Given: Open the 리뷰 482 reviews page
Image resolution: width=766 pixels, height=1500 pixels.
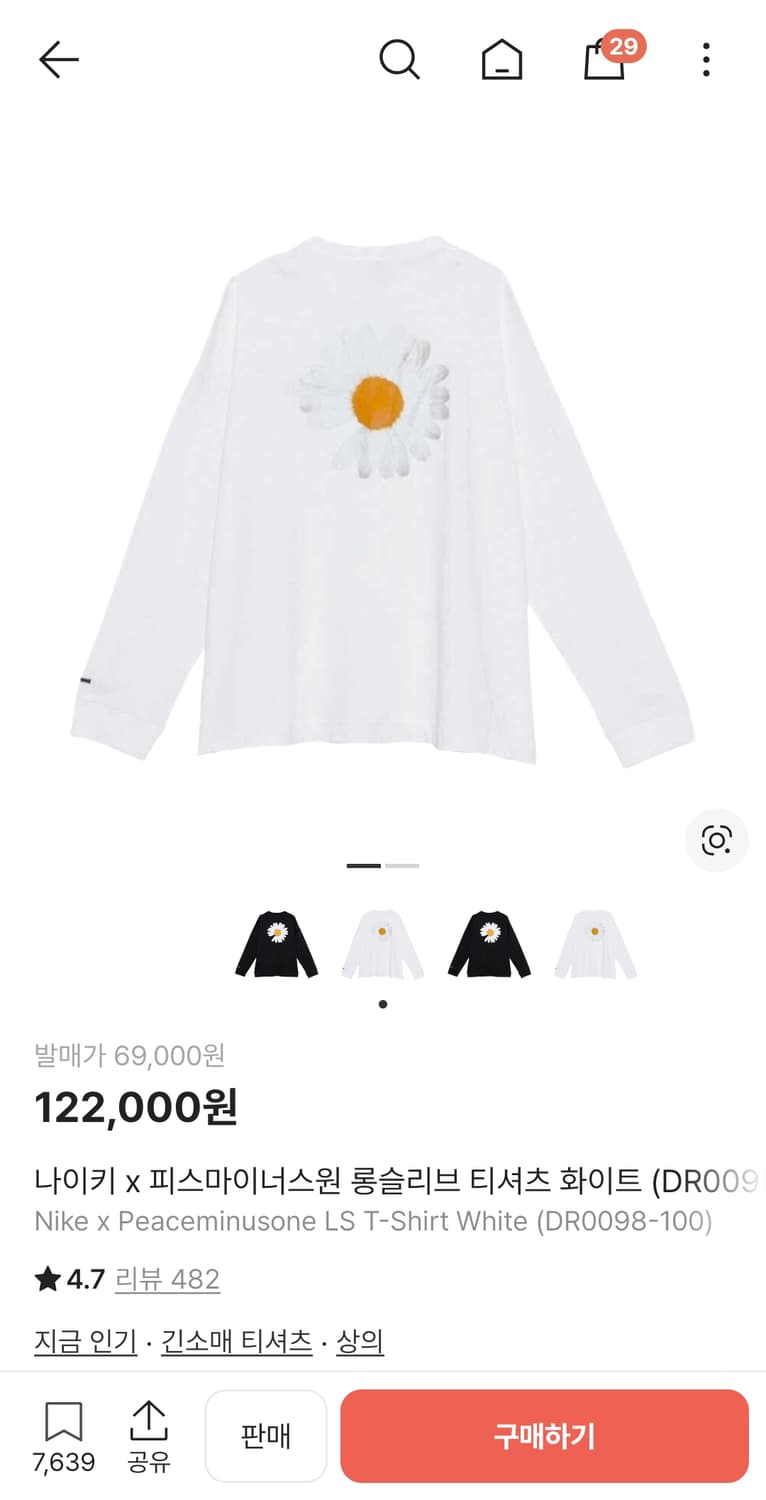Looking at the screenshot, I should click(167, 1279).
